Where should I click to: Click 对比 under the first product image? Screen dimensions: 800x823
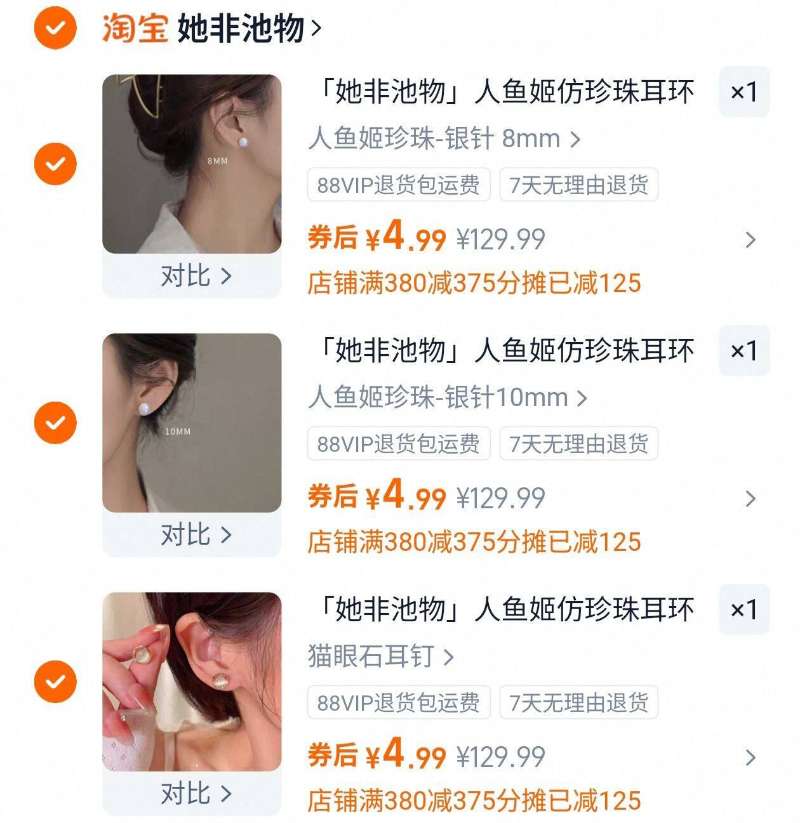pyautogui.click(x=195, y=276)
